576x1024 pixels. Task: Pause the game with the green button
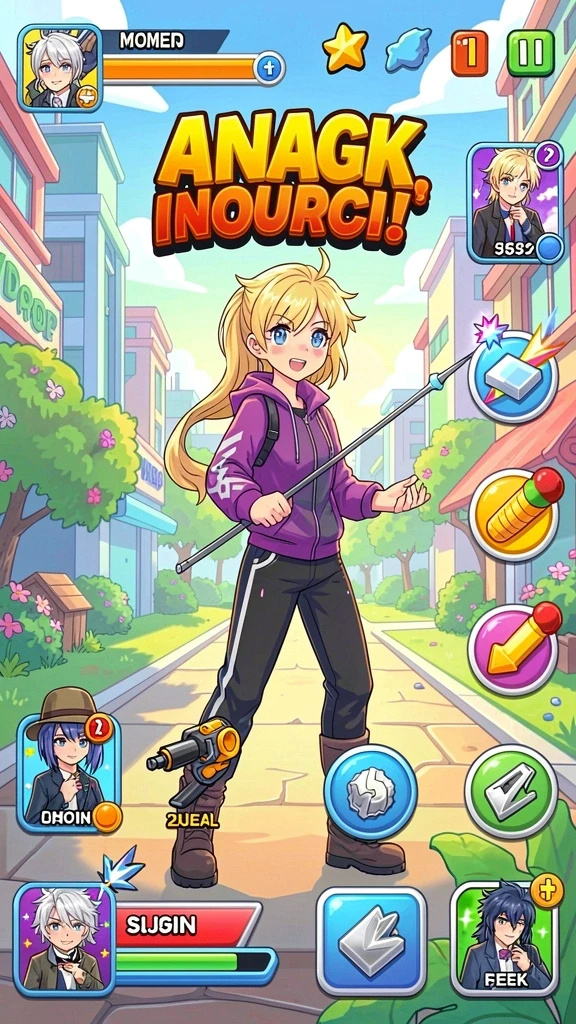click(530, 53)
